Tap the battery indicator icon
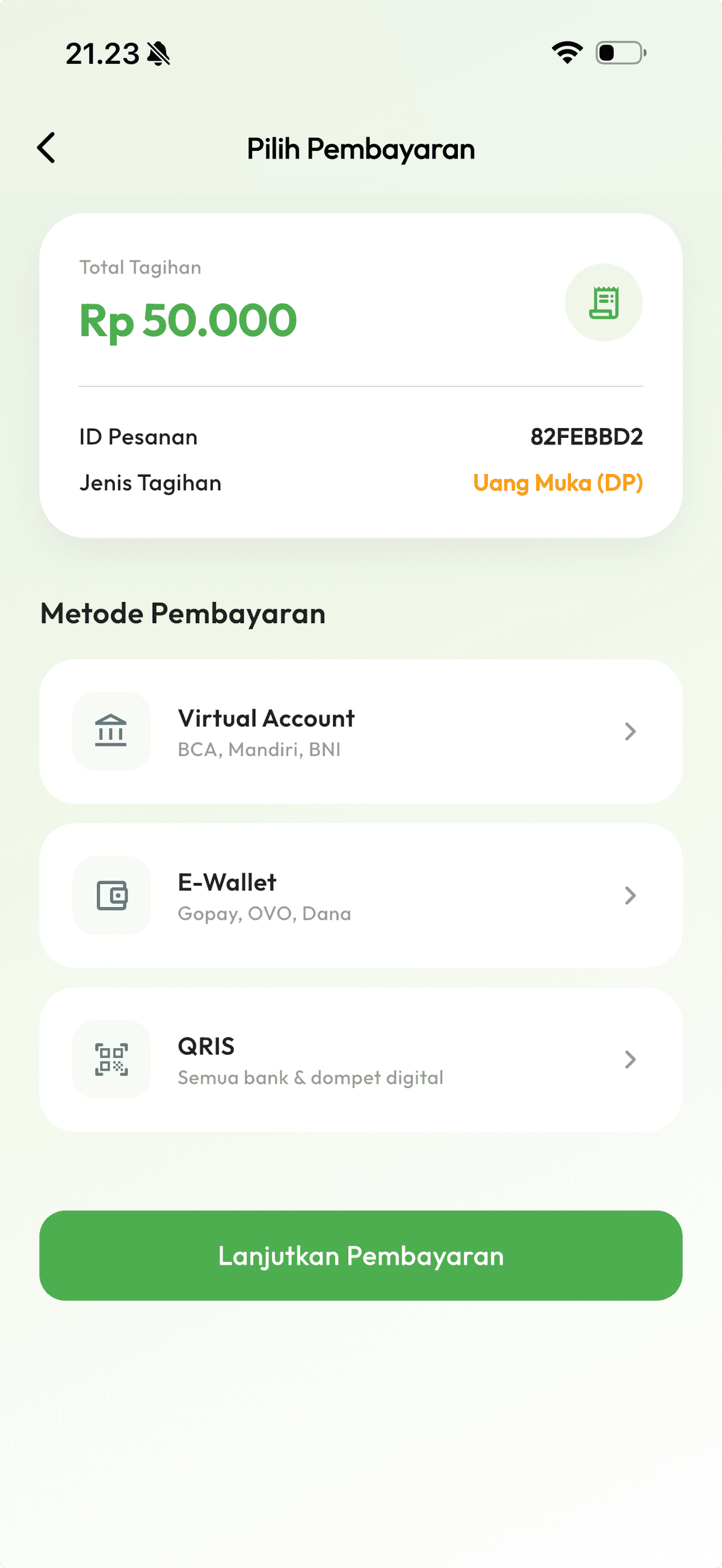This screenshot has width=722, height=1568. pos(618,53)
